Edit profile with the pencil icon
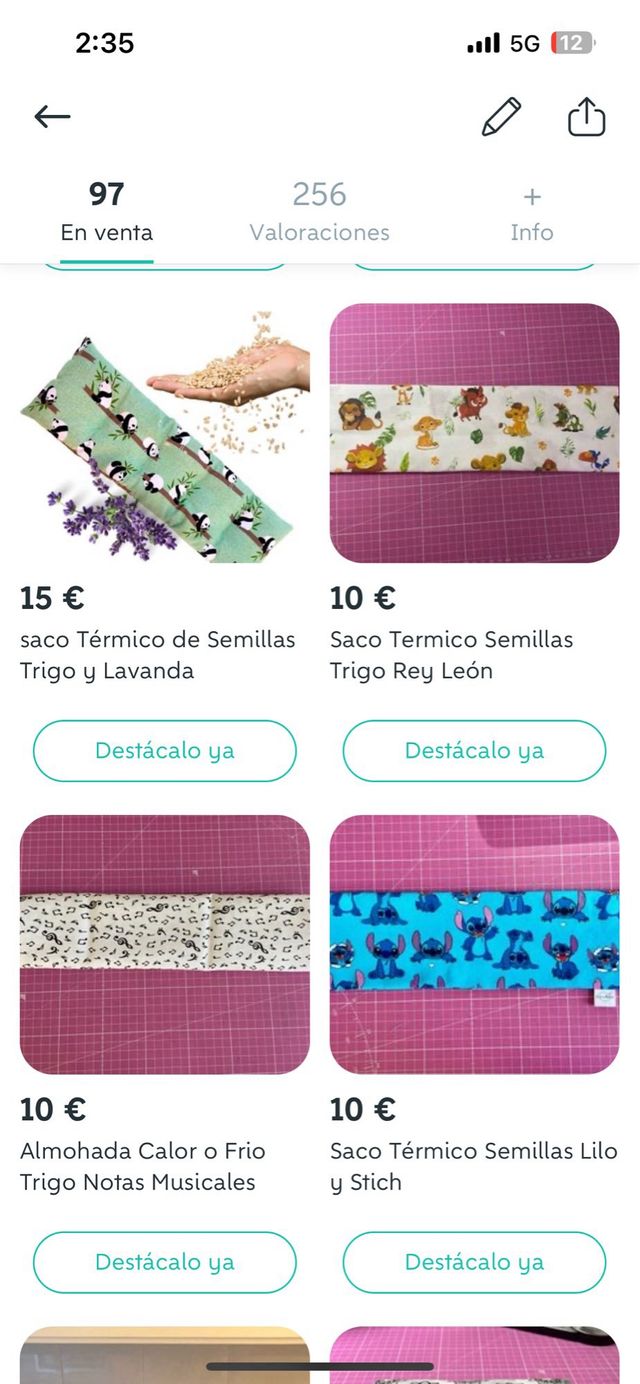This screenshot has height=1384, width=640. click(501, 117)
